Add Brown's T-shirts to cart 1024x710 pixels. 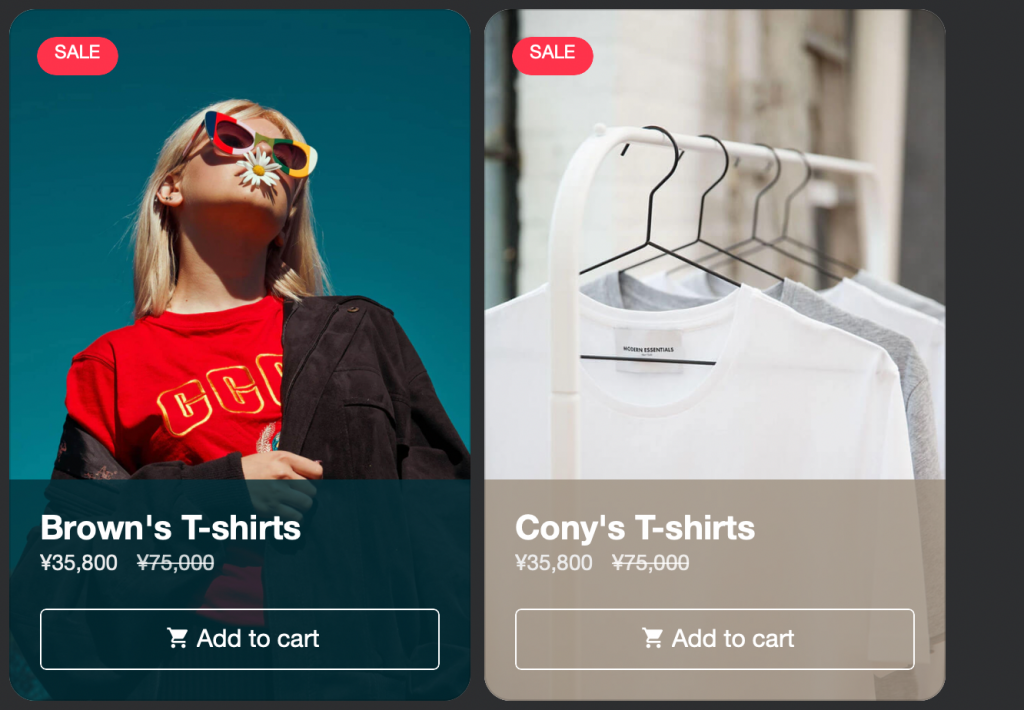(x=239, y=639)
